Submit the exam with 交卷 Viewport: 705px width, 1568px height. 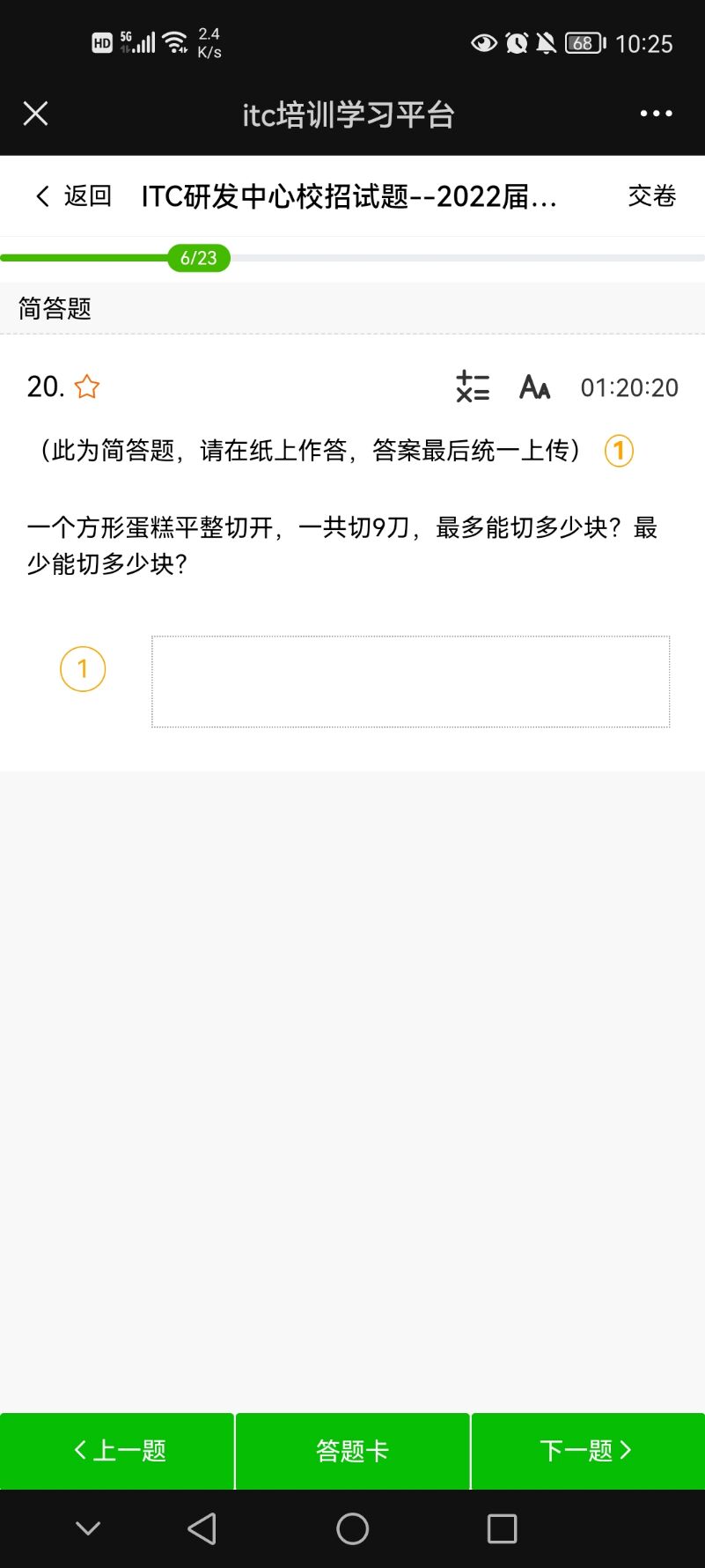tap(652, 195)
